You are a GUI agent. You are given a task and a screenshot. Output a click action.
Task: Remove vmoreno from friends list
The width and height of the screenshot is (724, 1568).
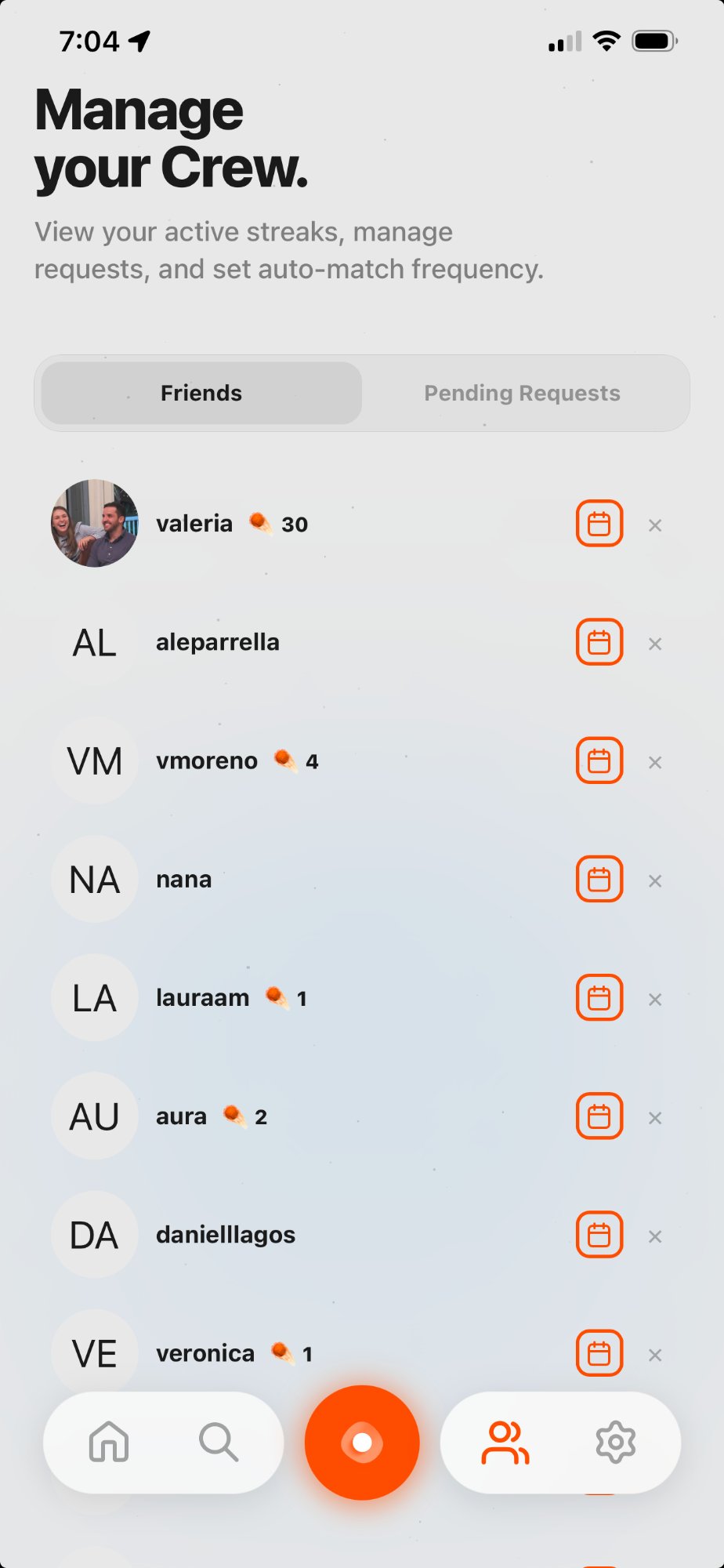pyautogui.click(x=655, y=762)
